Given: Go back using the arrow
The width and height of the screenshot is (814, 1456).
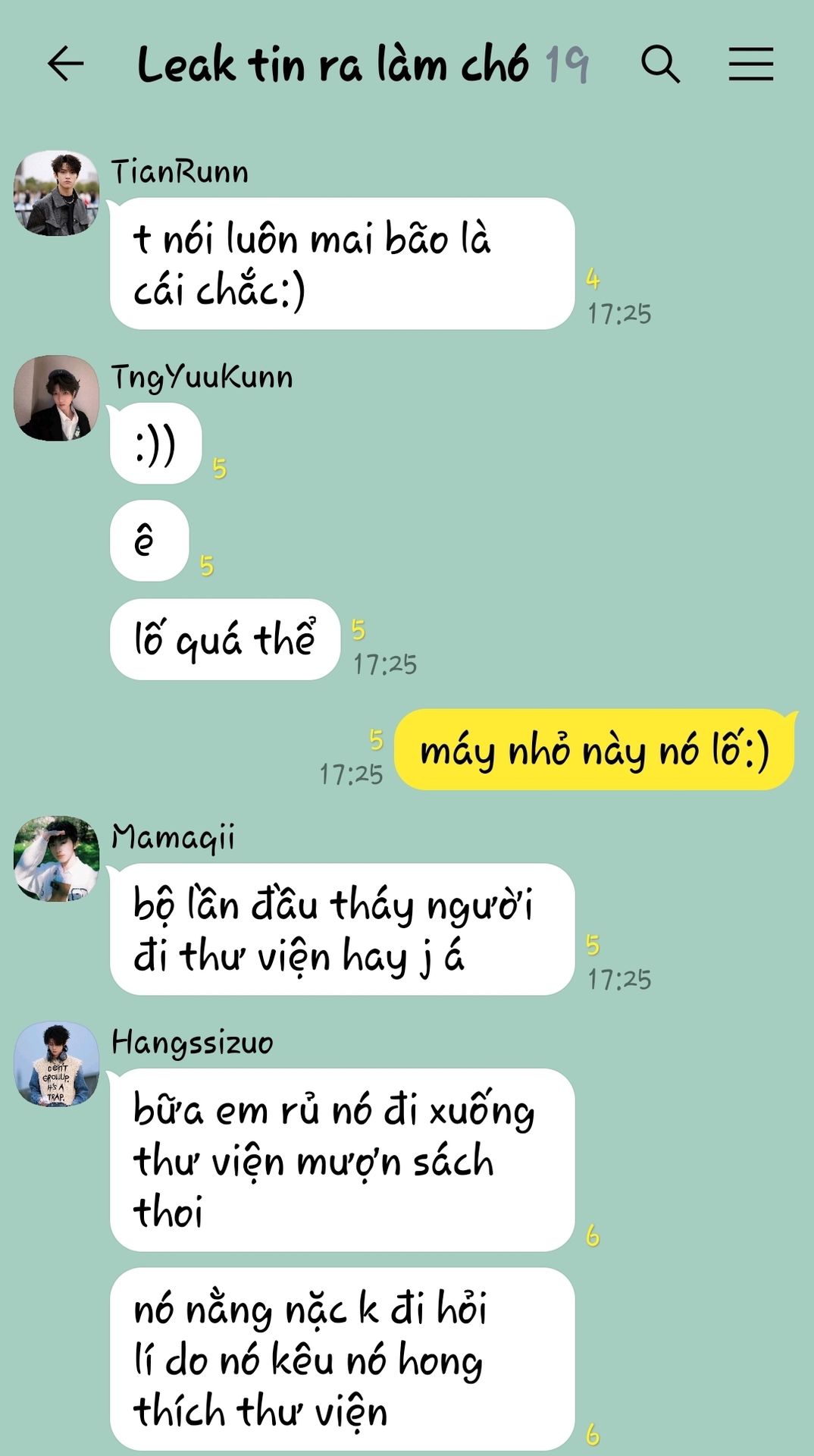Looking at the screenshot, I should click(x=65, y=64).
